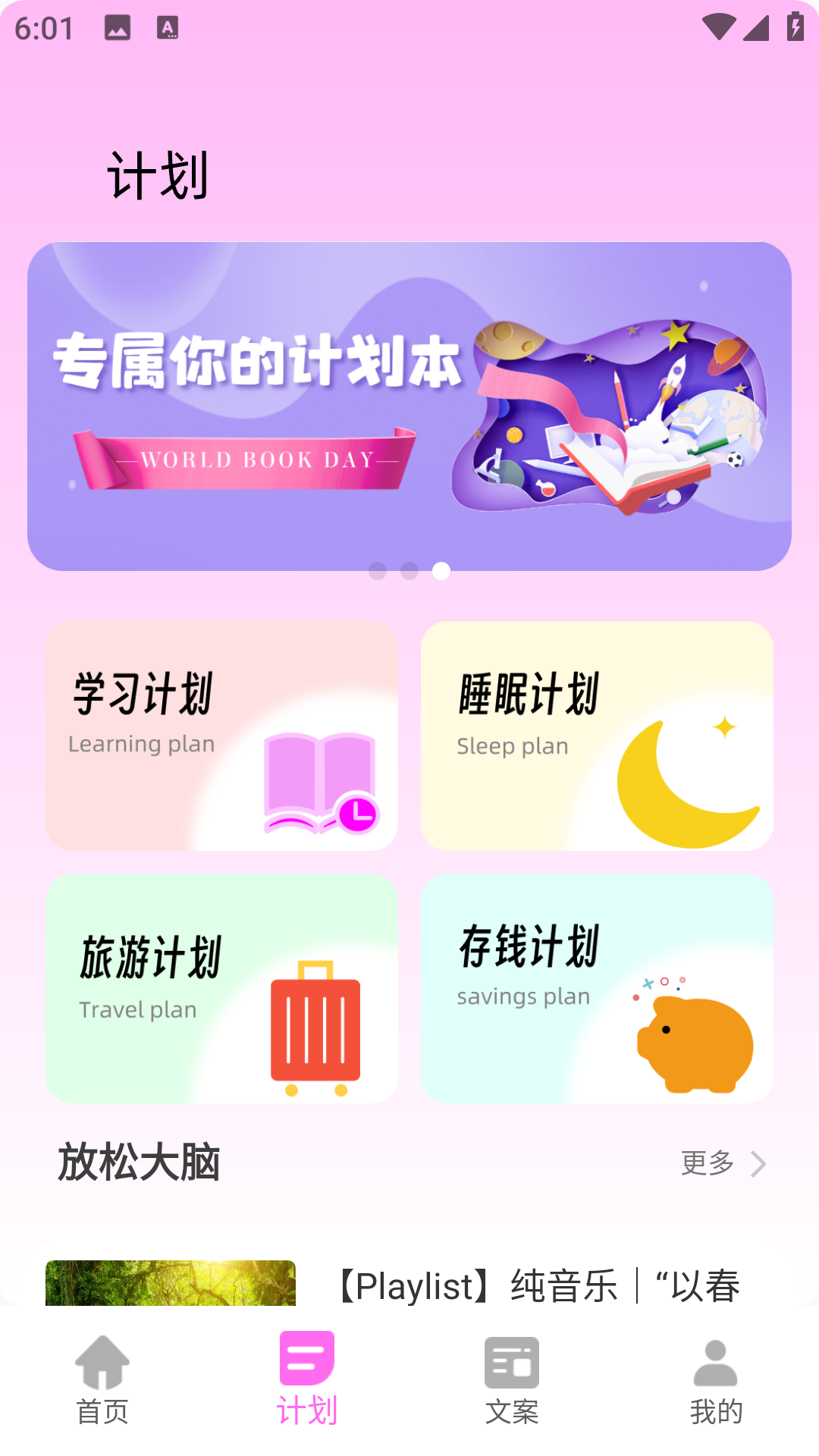Select the third carousel indicator dot
The image size is (819, 1456).
coord(441,573)
